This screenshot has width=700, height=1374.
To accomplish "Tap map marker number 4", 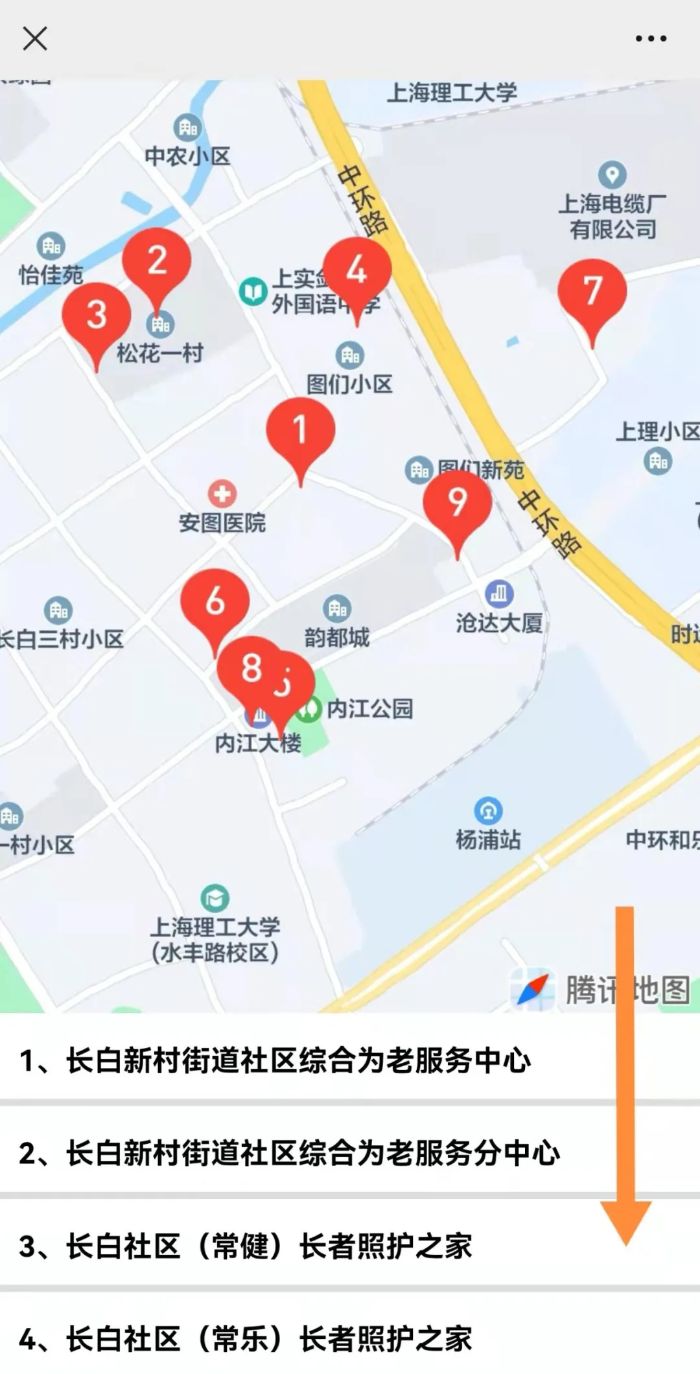I will (357, 272).
